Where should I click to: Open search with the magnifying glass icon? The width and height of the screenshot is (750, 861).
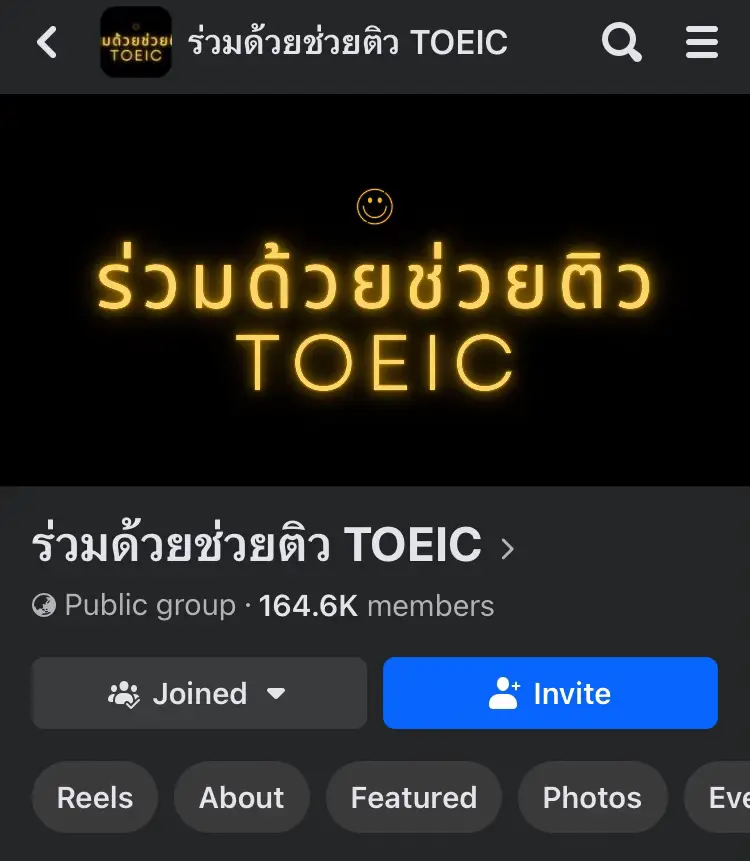point(622,42)
